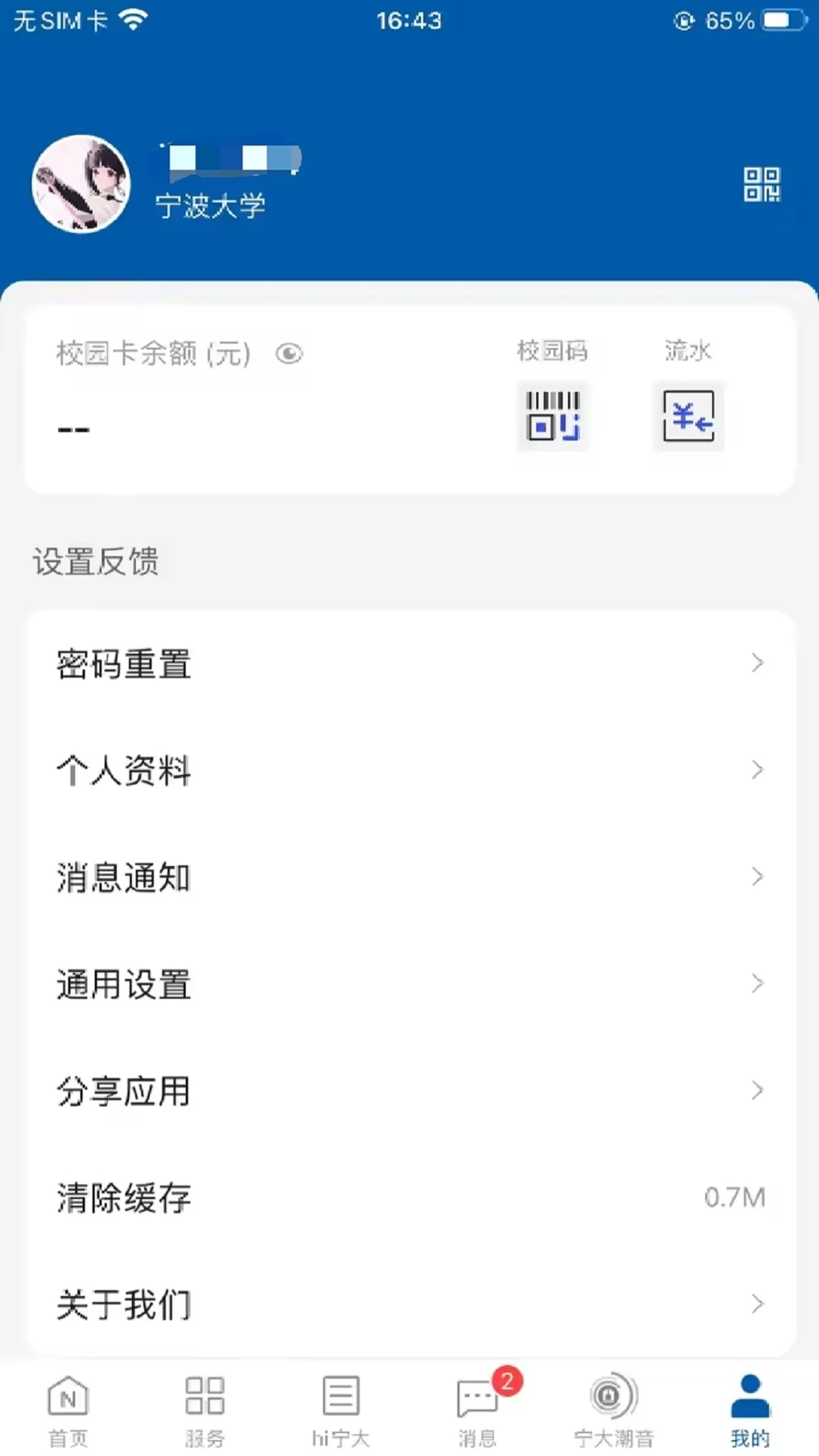Expand the 密码重置 row chevron
819x1456 pixels.
758,663
